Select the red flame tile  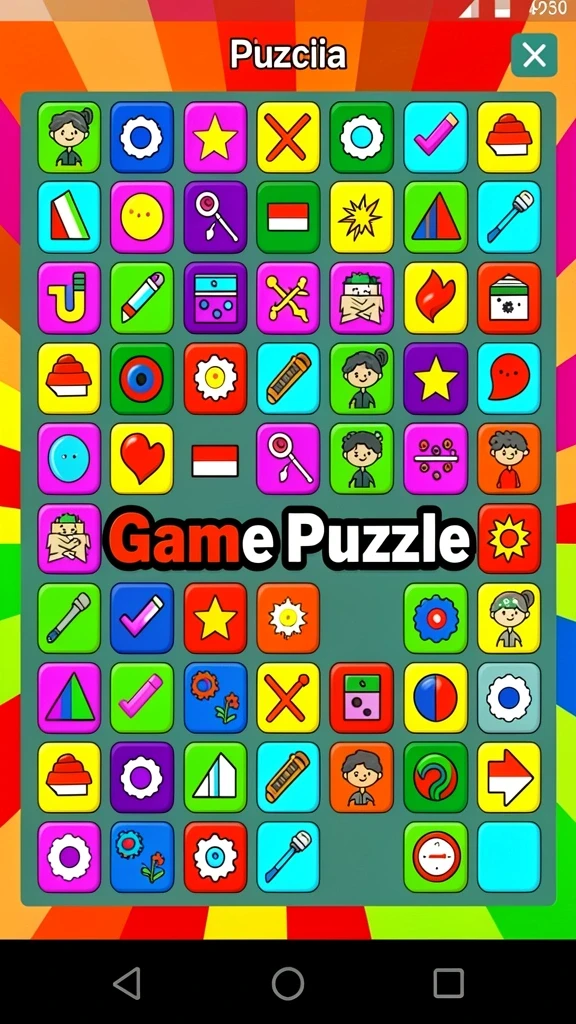(436, 298)
